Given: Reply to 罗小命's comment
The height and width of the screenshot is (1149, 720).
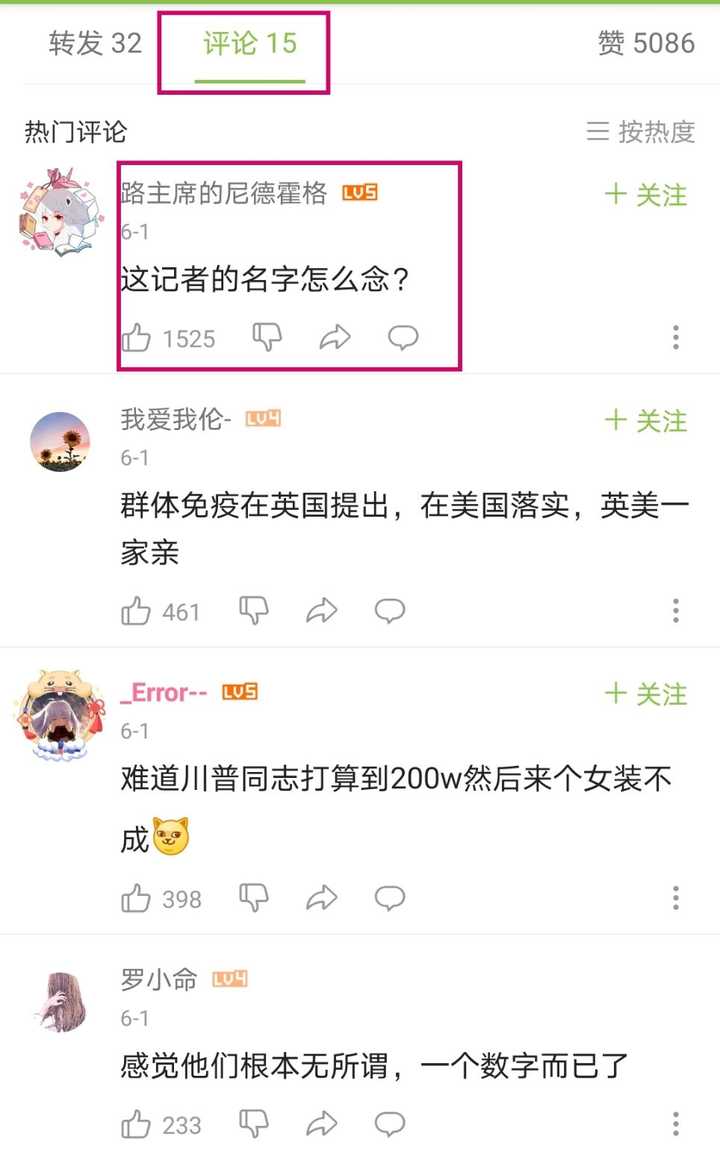Looking at the screenshot, I should 389,1125.
